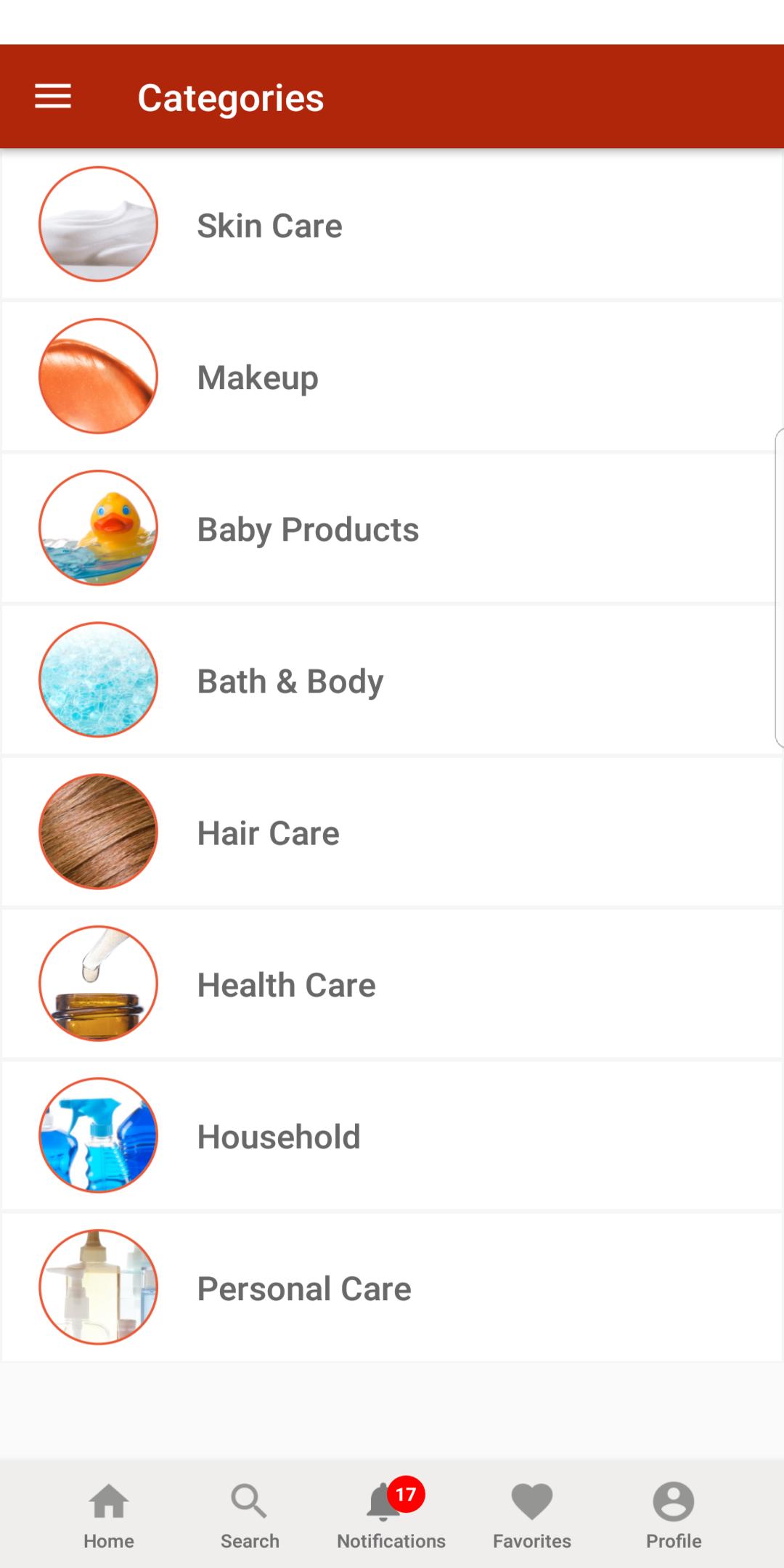Image resolution: width=784 pixels, height=1568 pixels.
Task: Select the Search icon
Action: (x=250, y=1503)
